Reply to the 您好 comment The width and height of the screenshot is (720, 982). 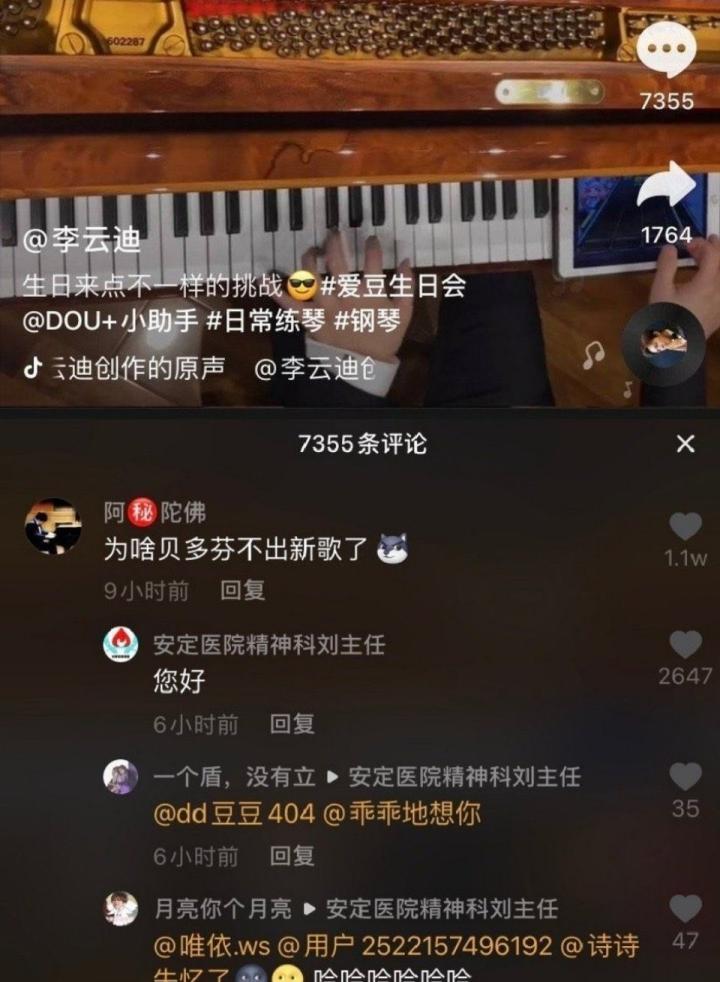point(292,723)
